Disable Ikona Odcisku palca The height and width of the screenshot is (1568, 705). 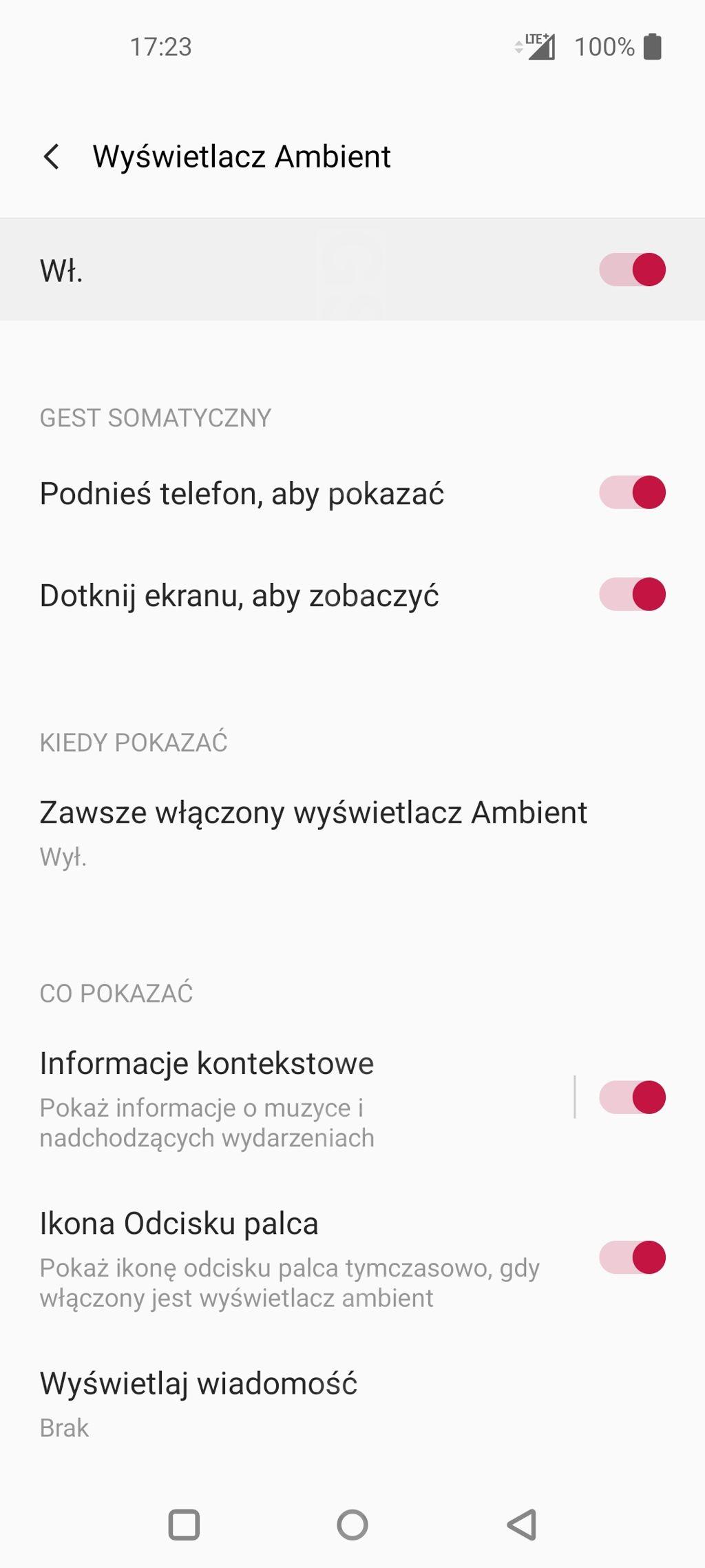(x=632, y=1258)
